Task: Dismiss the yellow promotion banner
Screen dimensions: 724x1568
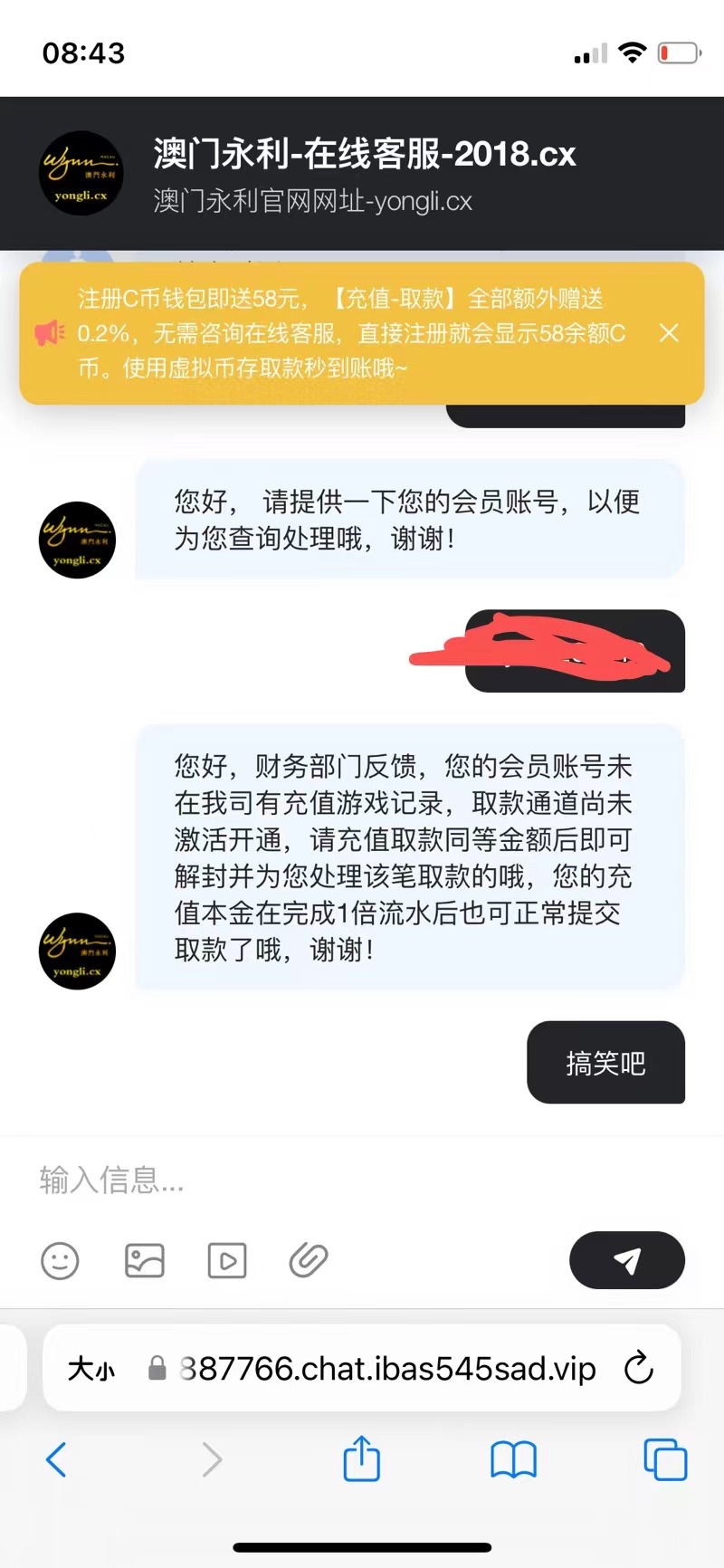Action: (669, 333)
